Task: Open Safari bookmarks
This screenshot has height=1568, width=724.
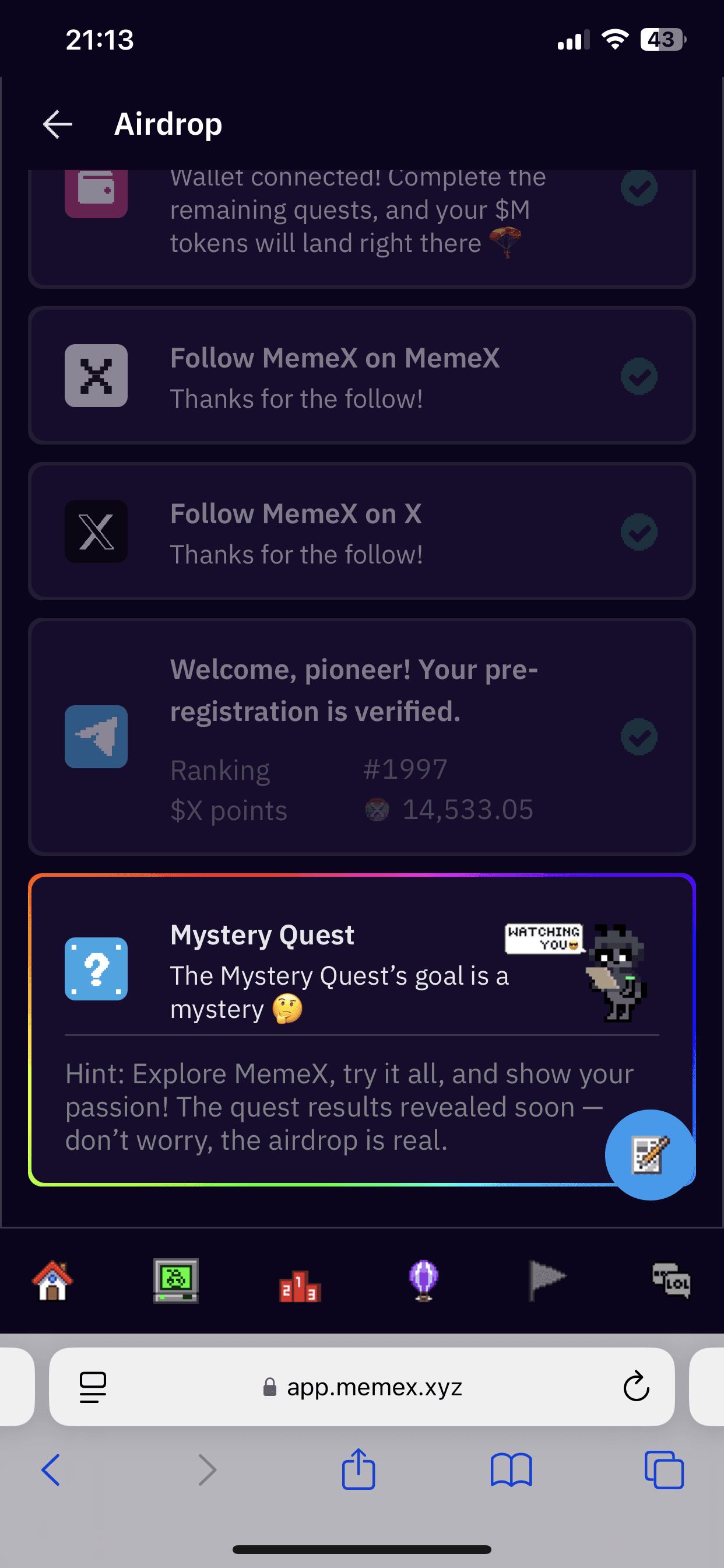Action: coord(511,1470)
